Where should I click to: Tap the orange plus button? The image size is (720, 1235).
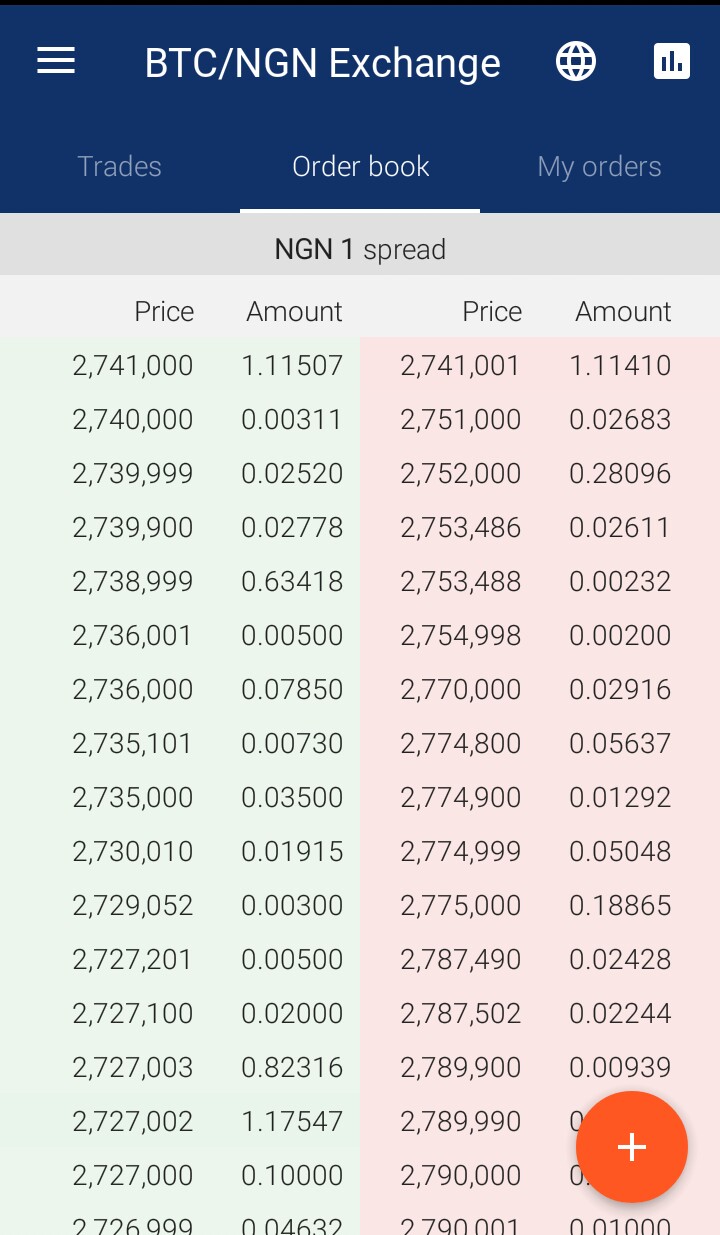tap(632, 1147)
